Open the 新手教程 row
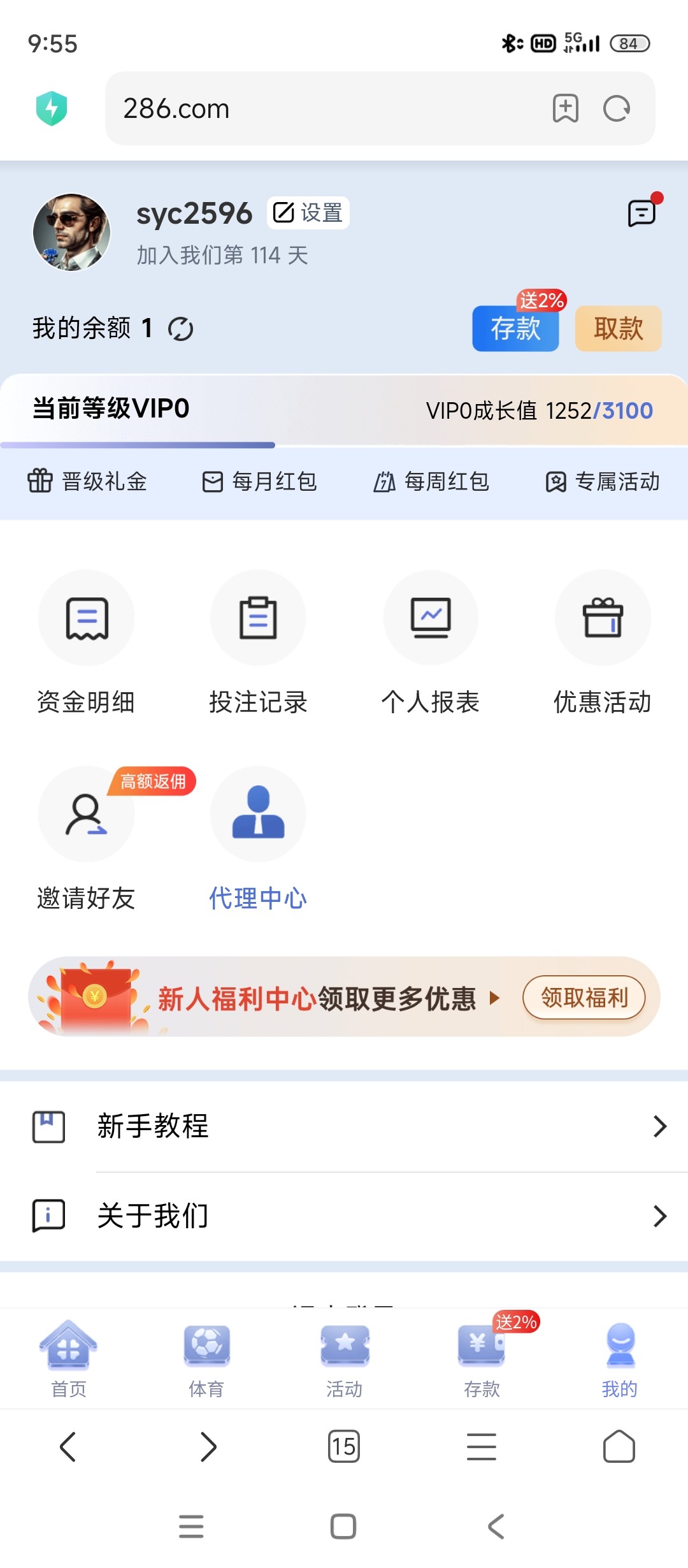The width and height of the screenshot is (688, 1568). [x=344, y=1126]
